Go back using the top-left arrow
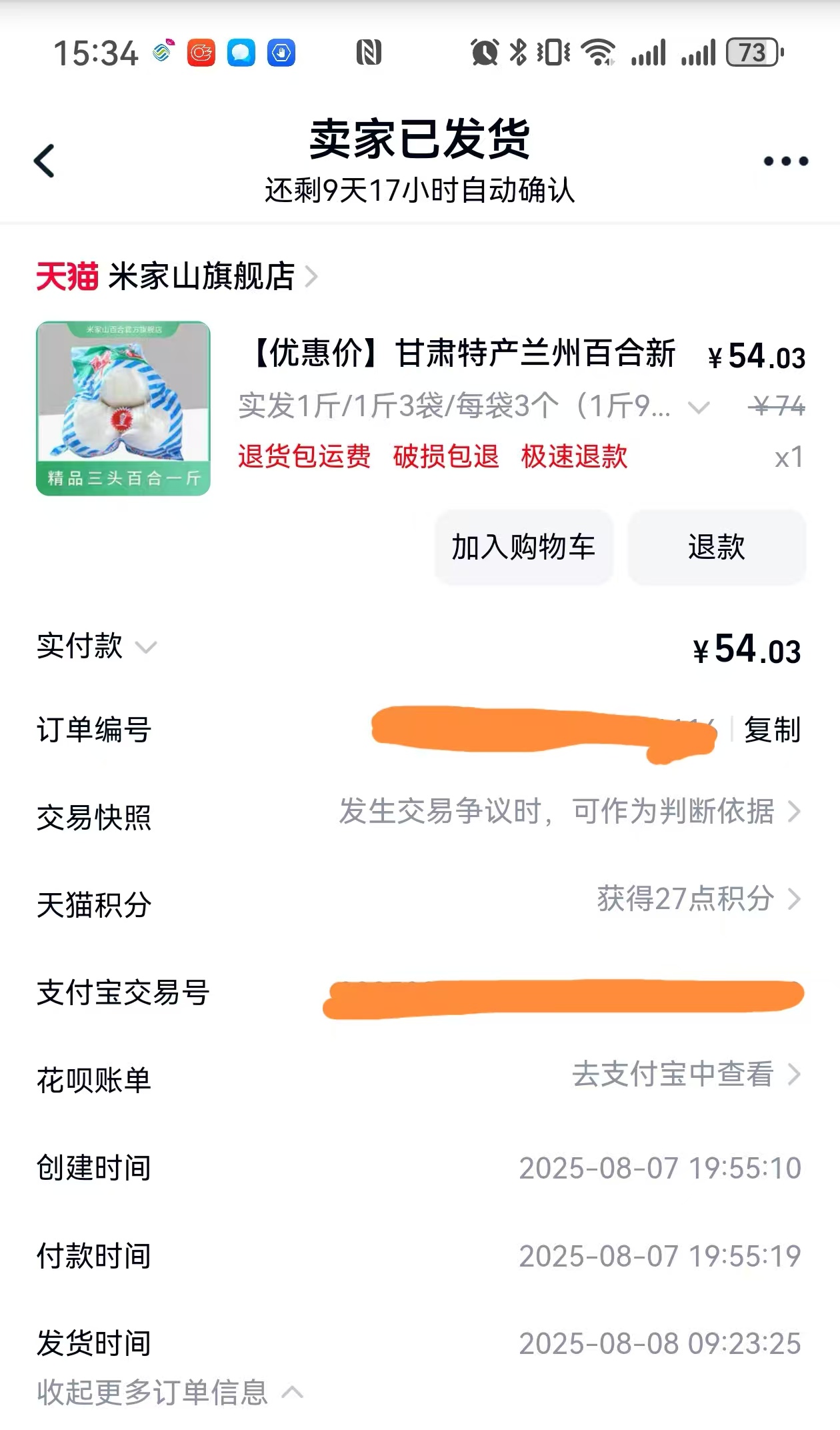This screenshot has height=1430, width=840. 44,161
